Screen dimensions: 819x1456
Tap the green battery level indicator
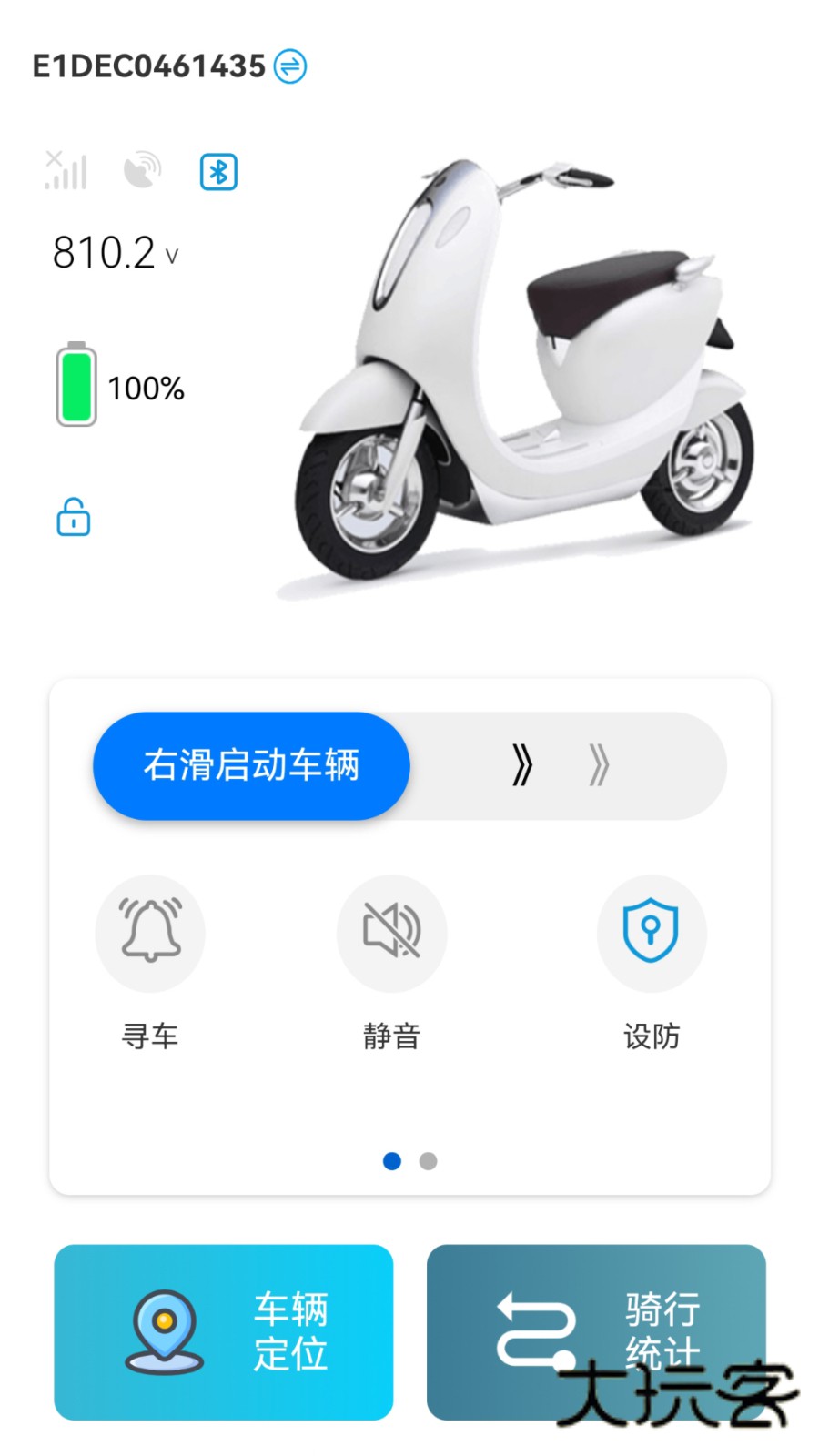click(76, 388)
